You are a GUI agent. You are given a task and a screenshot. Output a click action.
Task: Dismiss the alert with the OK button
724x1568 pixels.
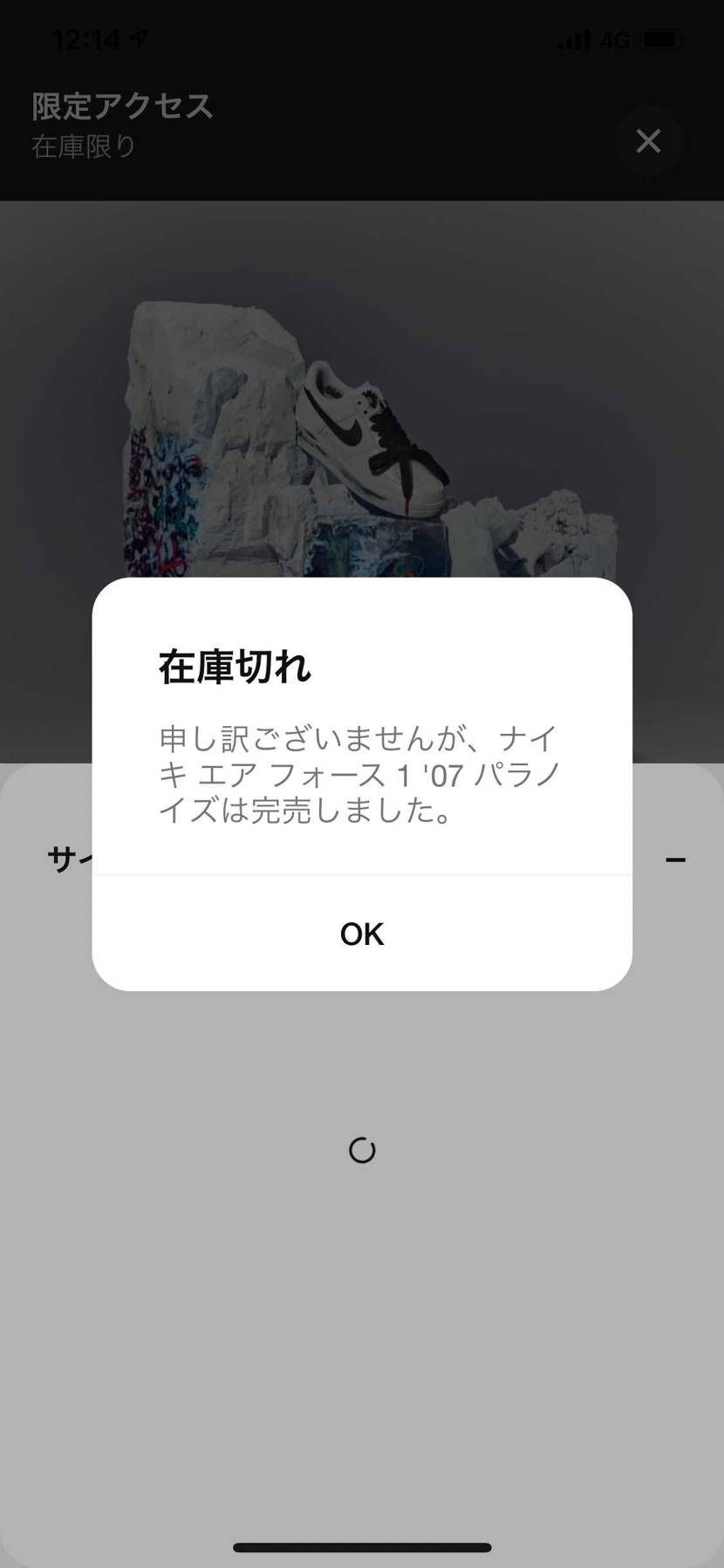tap(360, 933)
